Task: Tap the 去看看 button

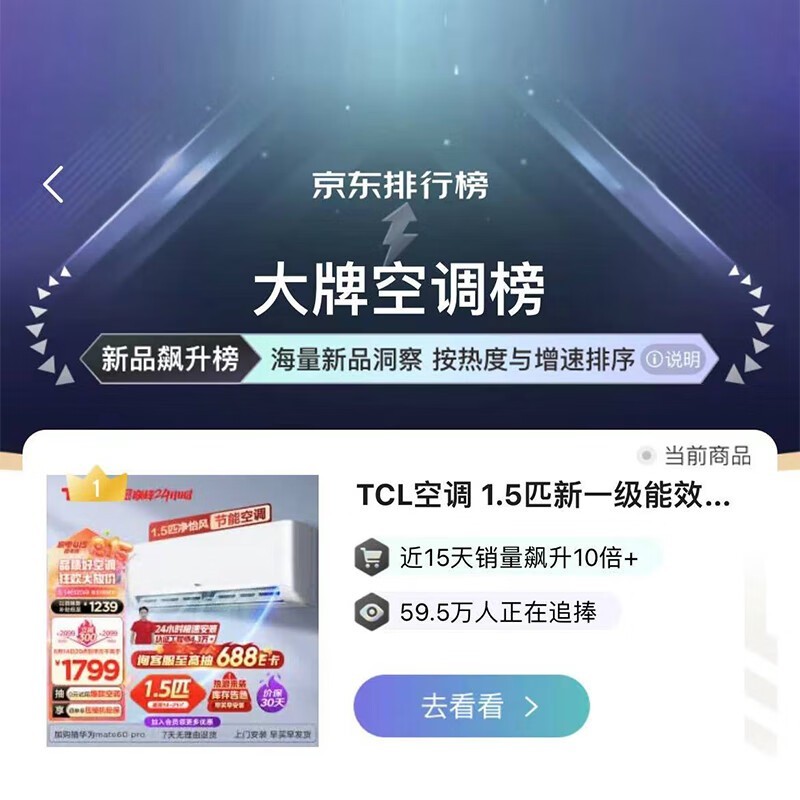Action: [471, 706]
